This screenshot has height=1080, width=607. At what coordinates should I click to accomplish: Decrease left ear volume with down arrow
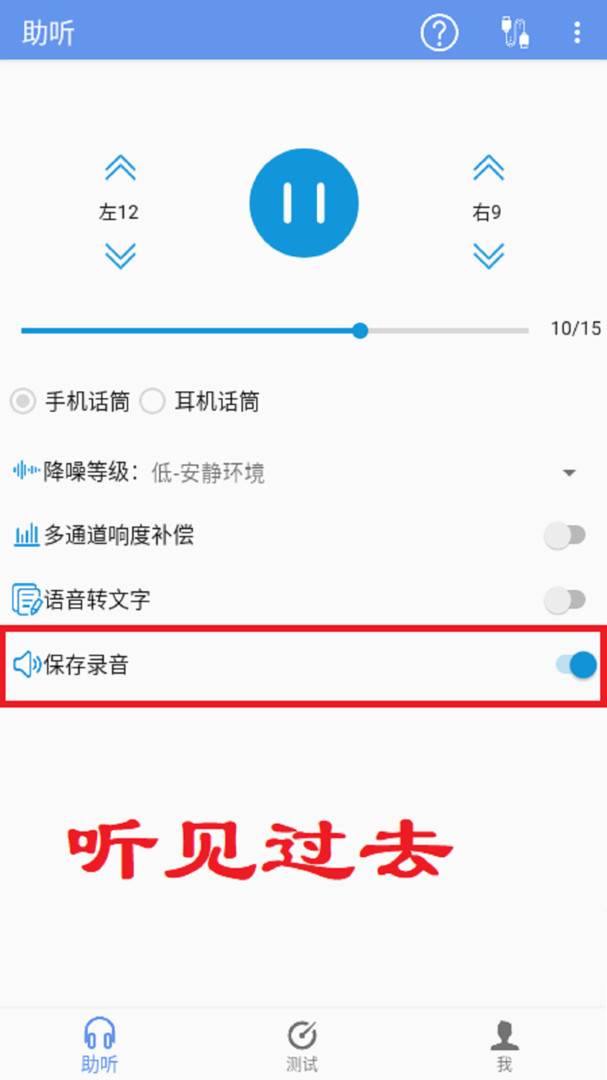120,257
